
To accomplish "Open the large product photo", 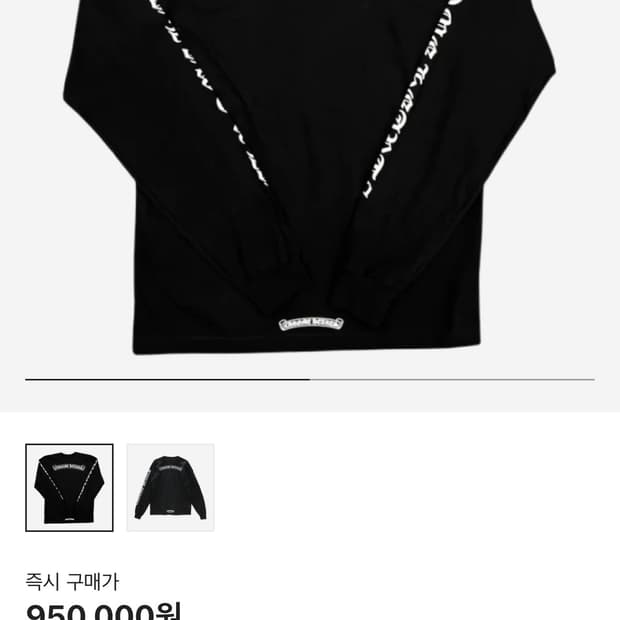I will [310, 180].
